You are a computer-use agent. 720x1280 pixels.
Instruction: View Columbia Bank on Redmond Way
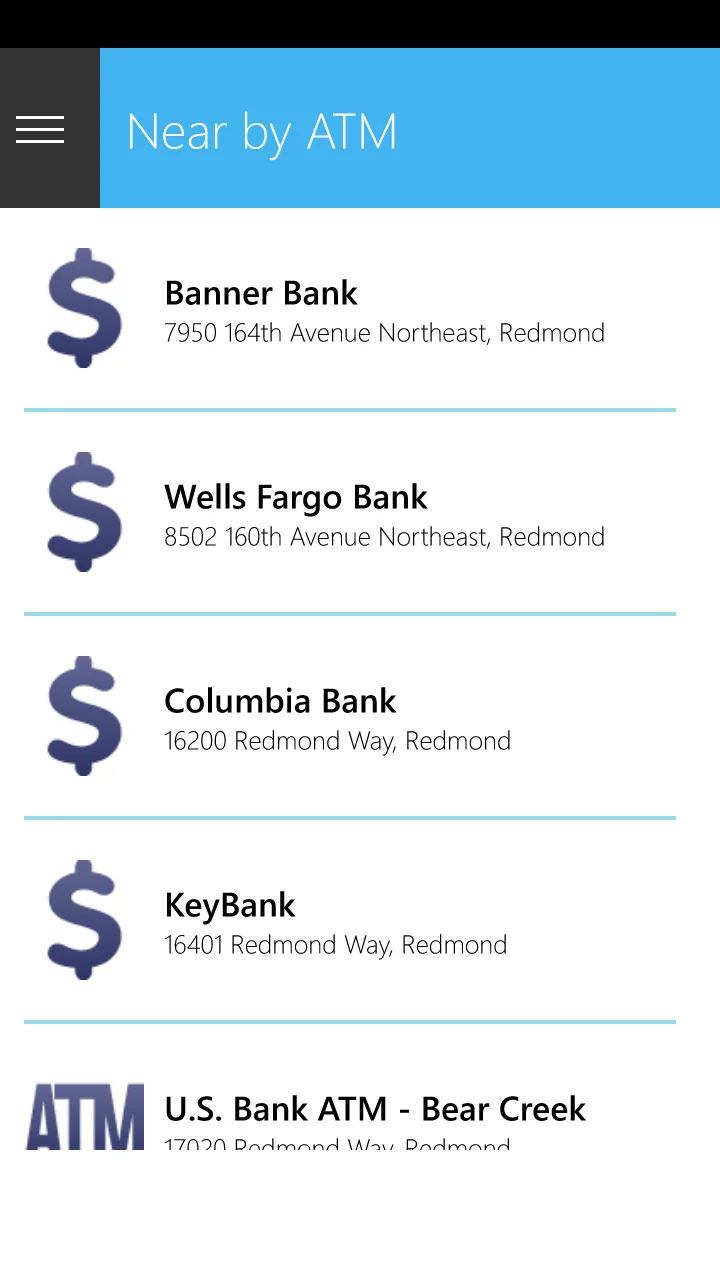(350, 717)
